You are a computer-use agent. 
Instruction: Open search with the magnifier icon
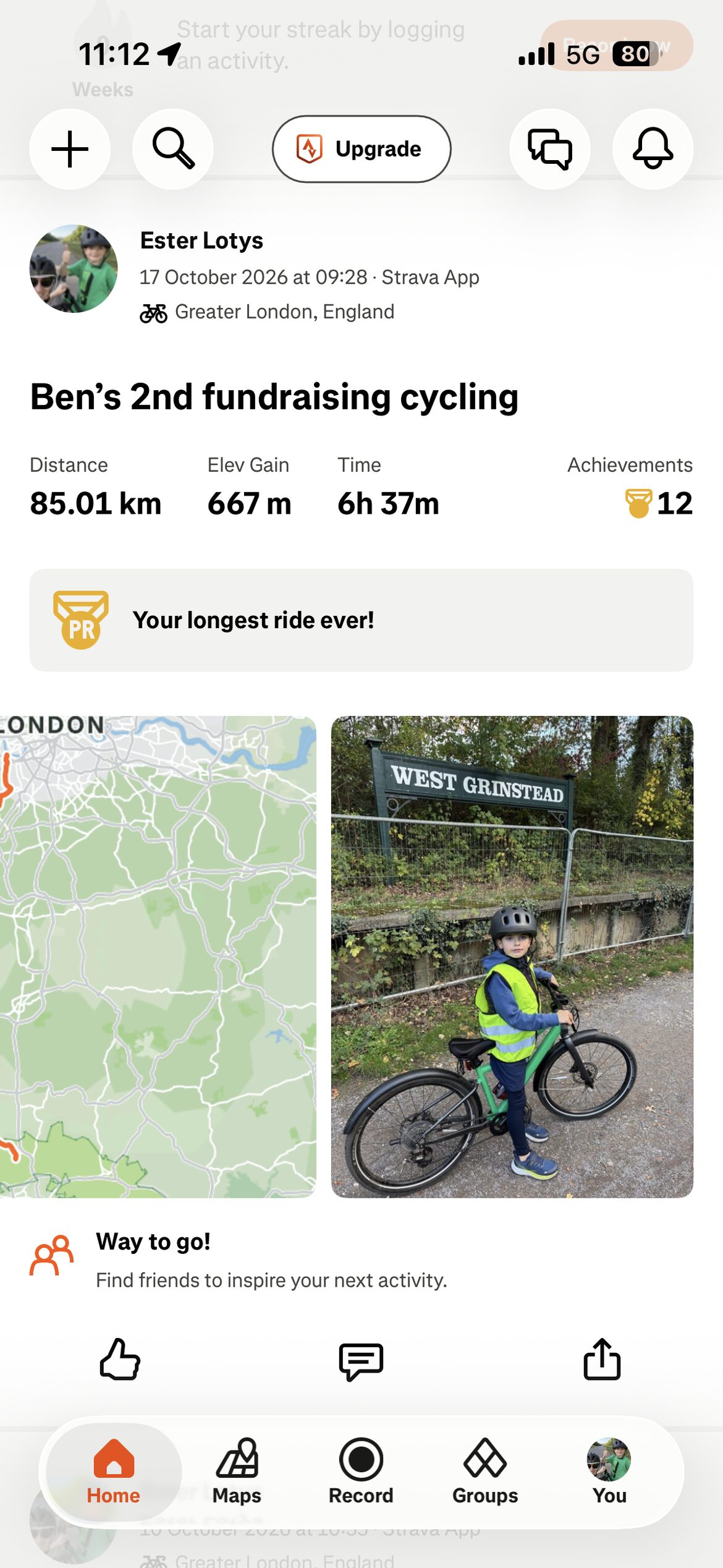(173, 149)
